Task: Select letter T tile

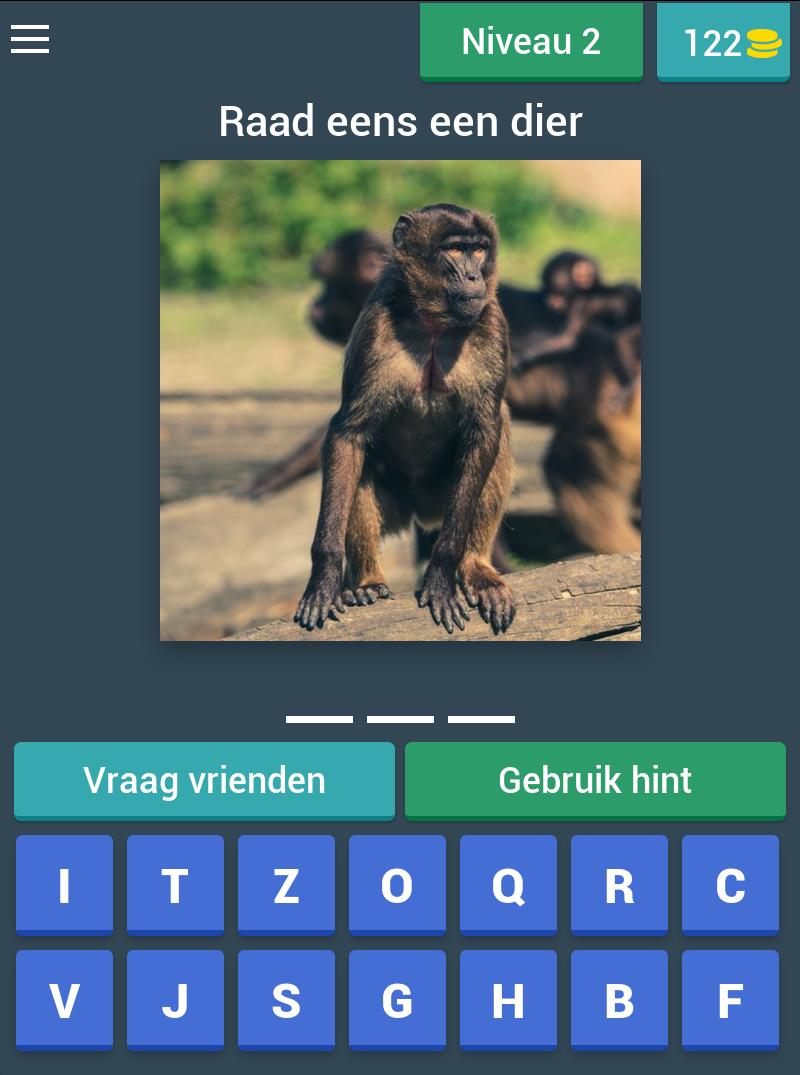Action: tap(175, 885)
